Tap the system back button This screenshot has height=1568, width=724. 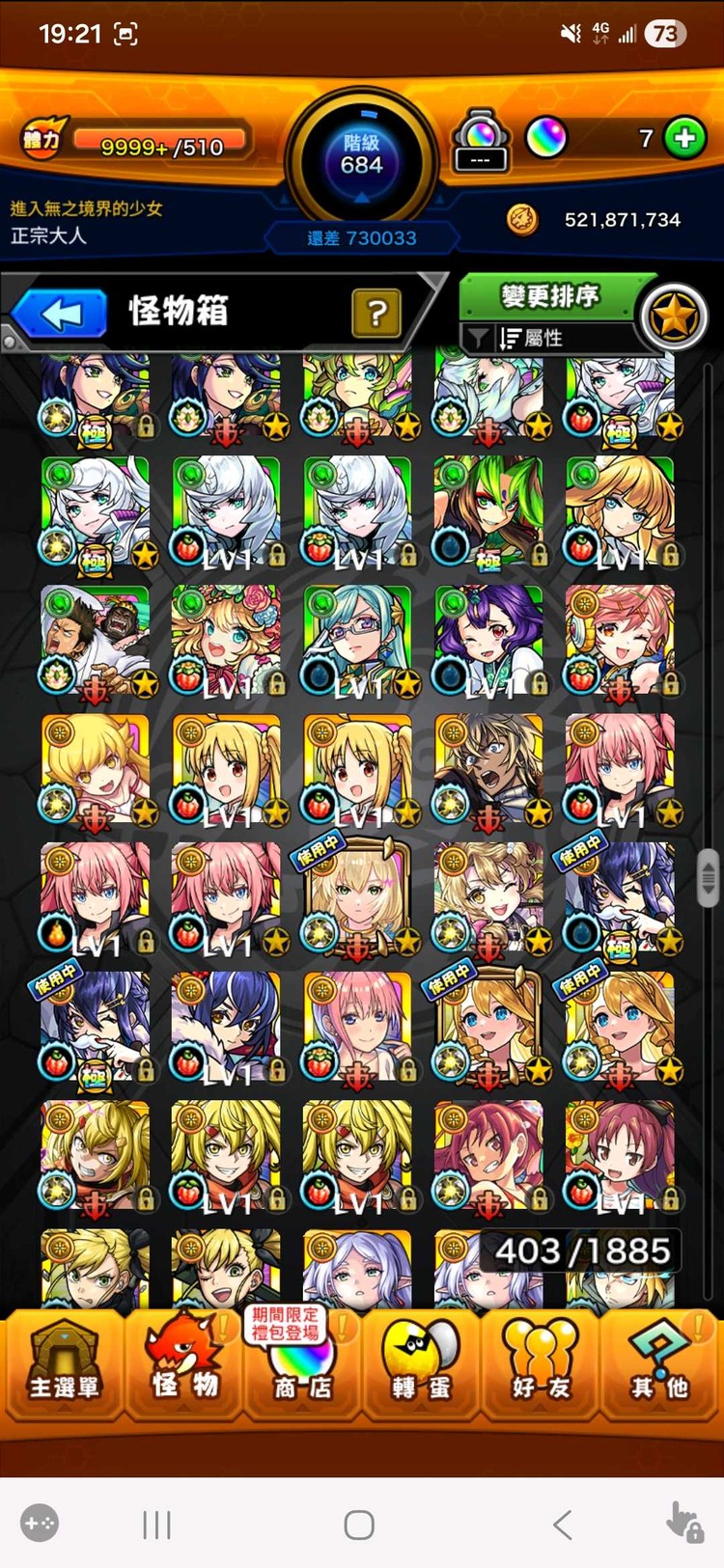point(563,1525)
